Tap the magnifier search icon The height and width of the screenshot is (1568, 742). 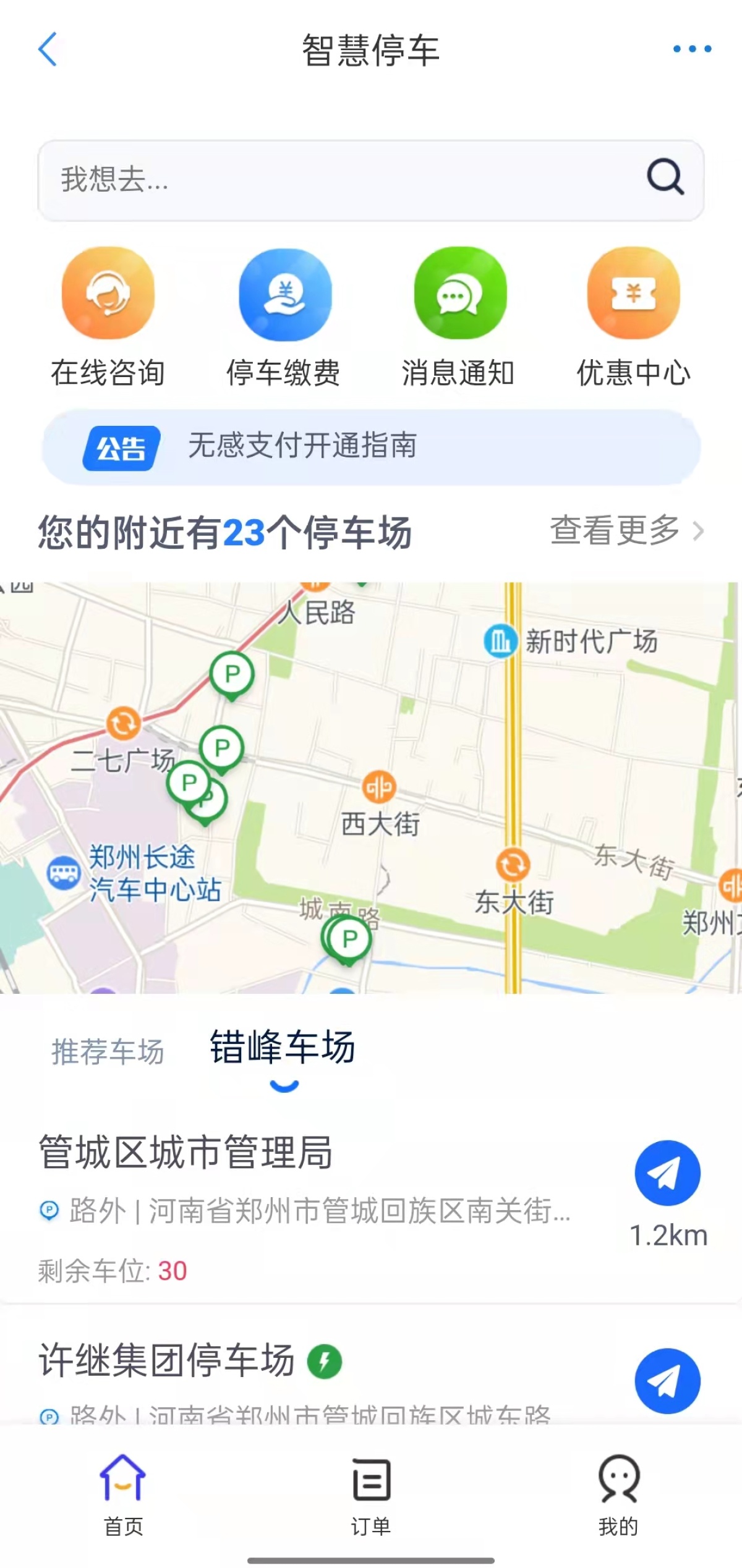665,178
